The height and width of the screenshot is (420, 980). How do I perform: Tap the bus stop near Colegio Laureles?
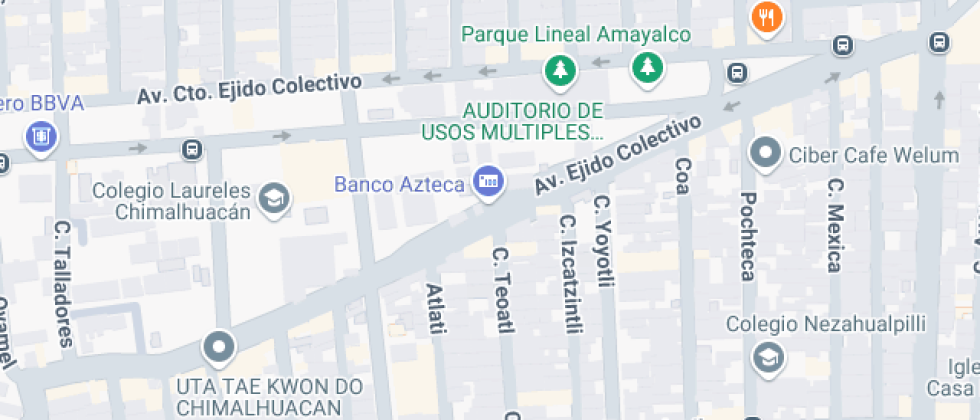[192, 149]
